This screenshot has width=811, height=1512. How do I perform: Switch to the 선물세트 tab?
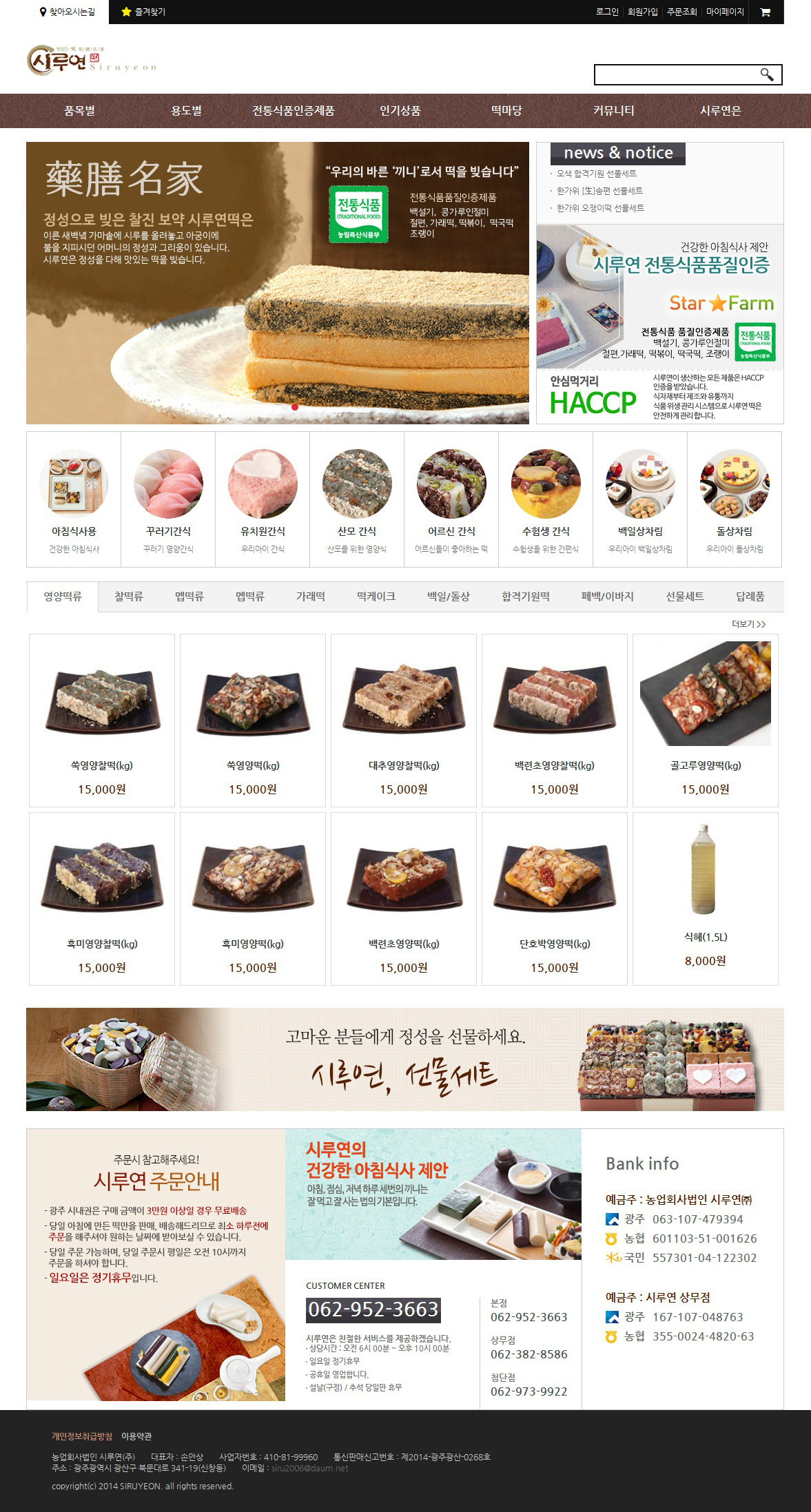pyautogui.click(x=684, y=597)
